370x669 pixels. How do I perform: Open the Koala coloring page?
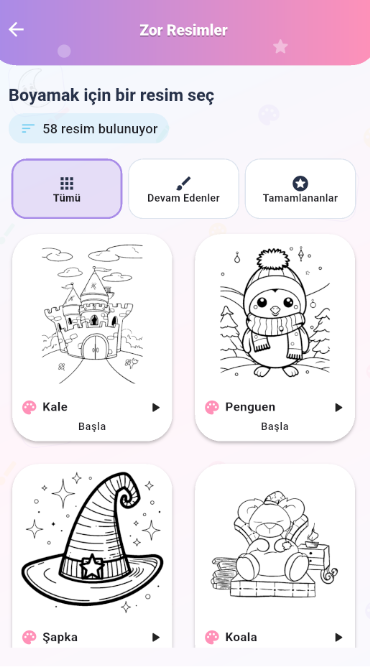(x=275, y=557)
